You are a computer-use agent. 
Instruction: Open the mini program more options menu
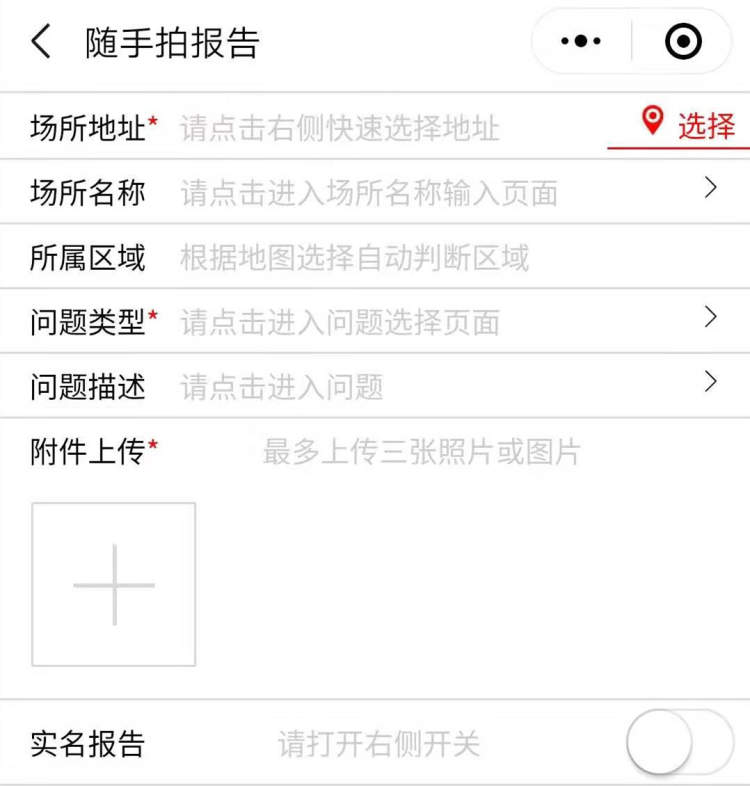tap(581, 42)
